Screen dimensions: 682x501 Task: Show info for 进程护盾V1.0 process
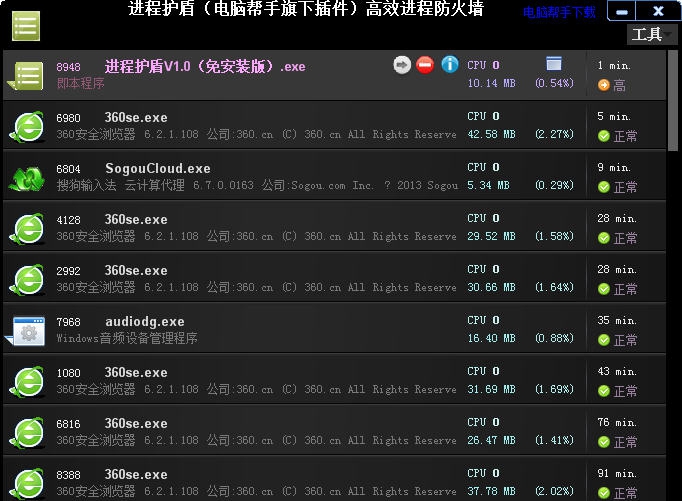(450, 65)
